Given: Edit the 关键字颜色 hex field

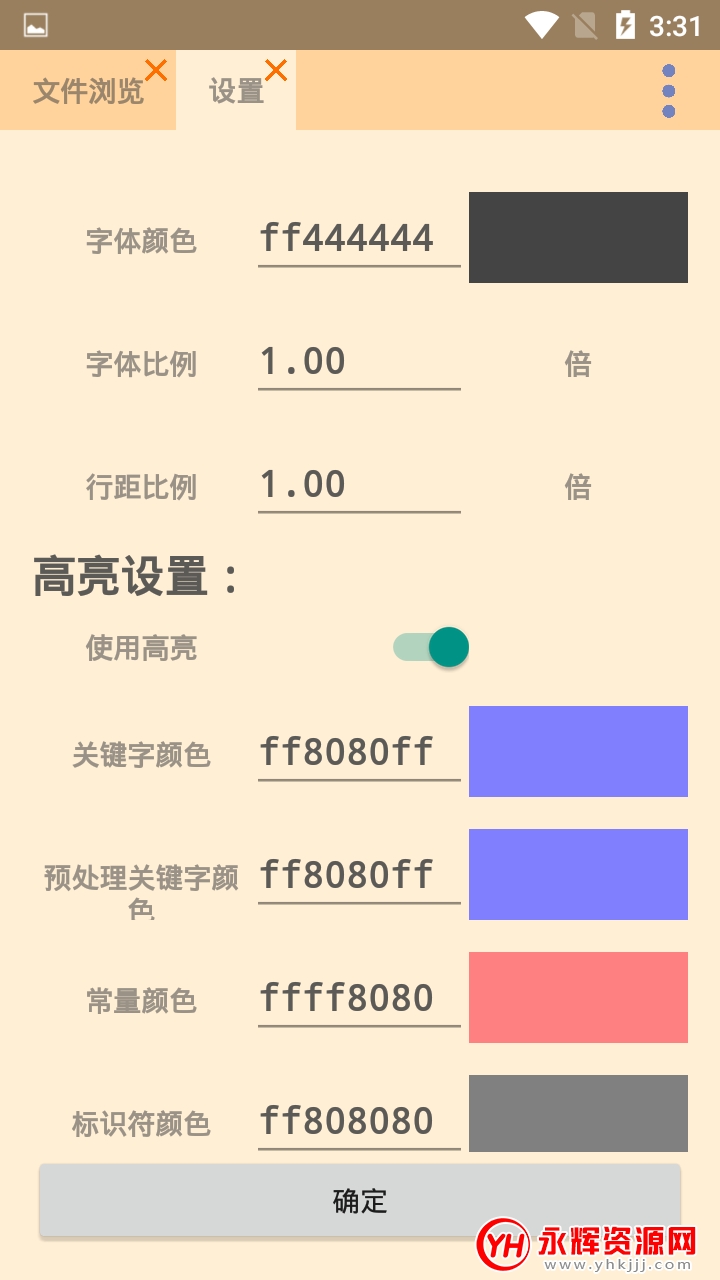Looking at the screenshot, I should (359, 753).
